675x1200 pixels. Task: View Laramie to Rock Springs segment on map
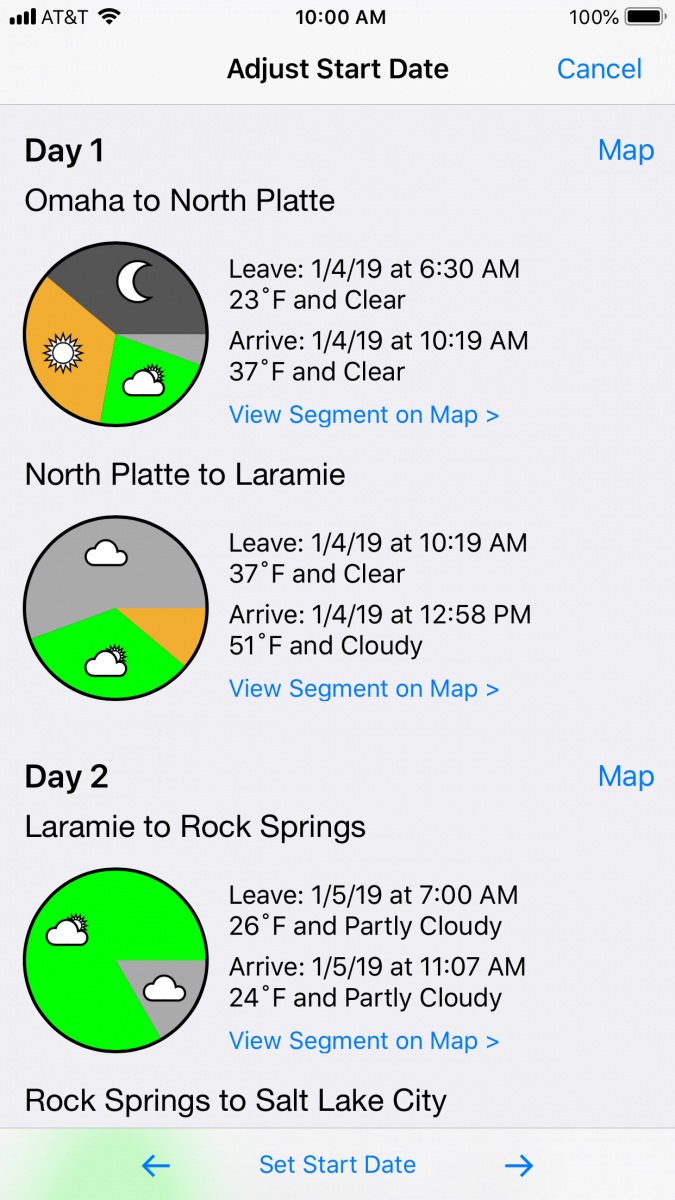364,1040
